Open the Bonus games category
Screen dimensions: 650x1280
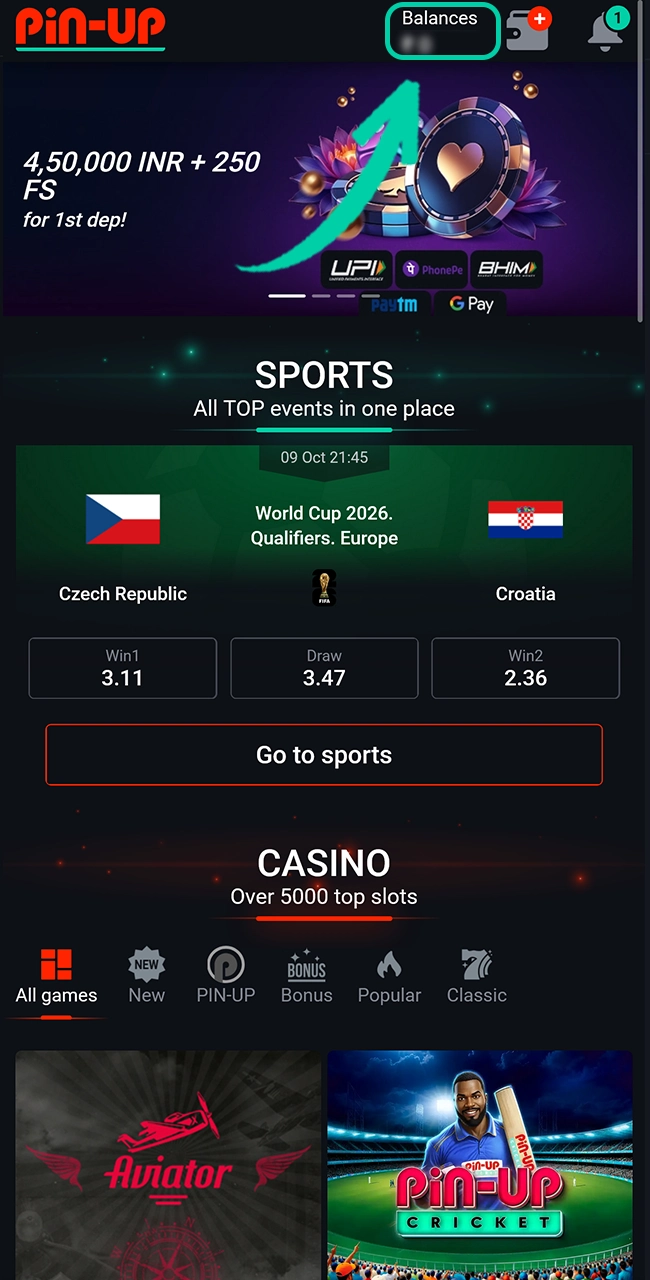(x=306, y=977)
